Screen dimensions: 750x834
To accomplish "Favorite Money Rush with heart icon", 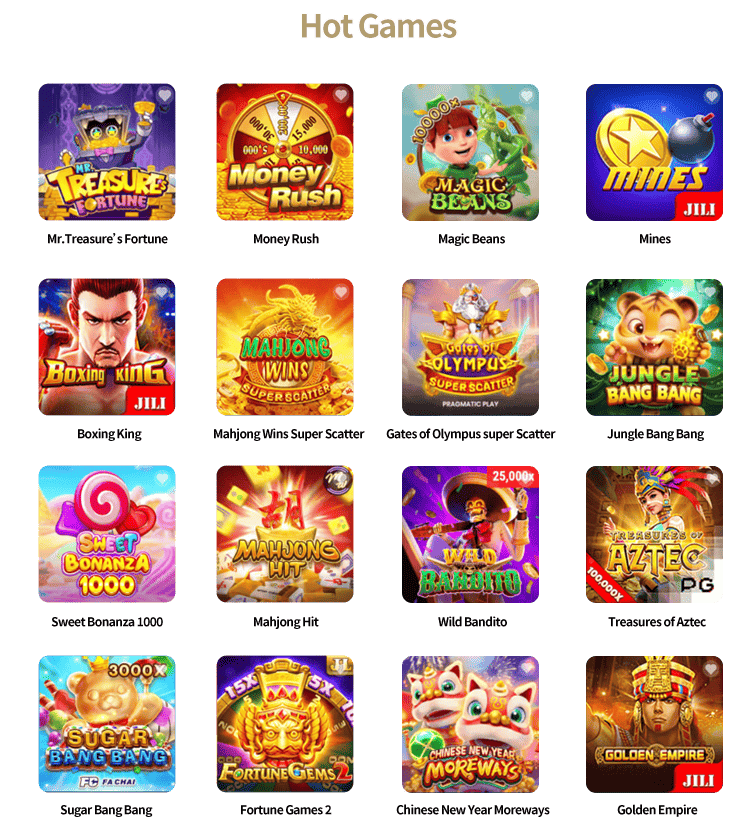I will tap(341, 96).
